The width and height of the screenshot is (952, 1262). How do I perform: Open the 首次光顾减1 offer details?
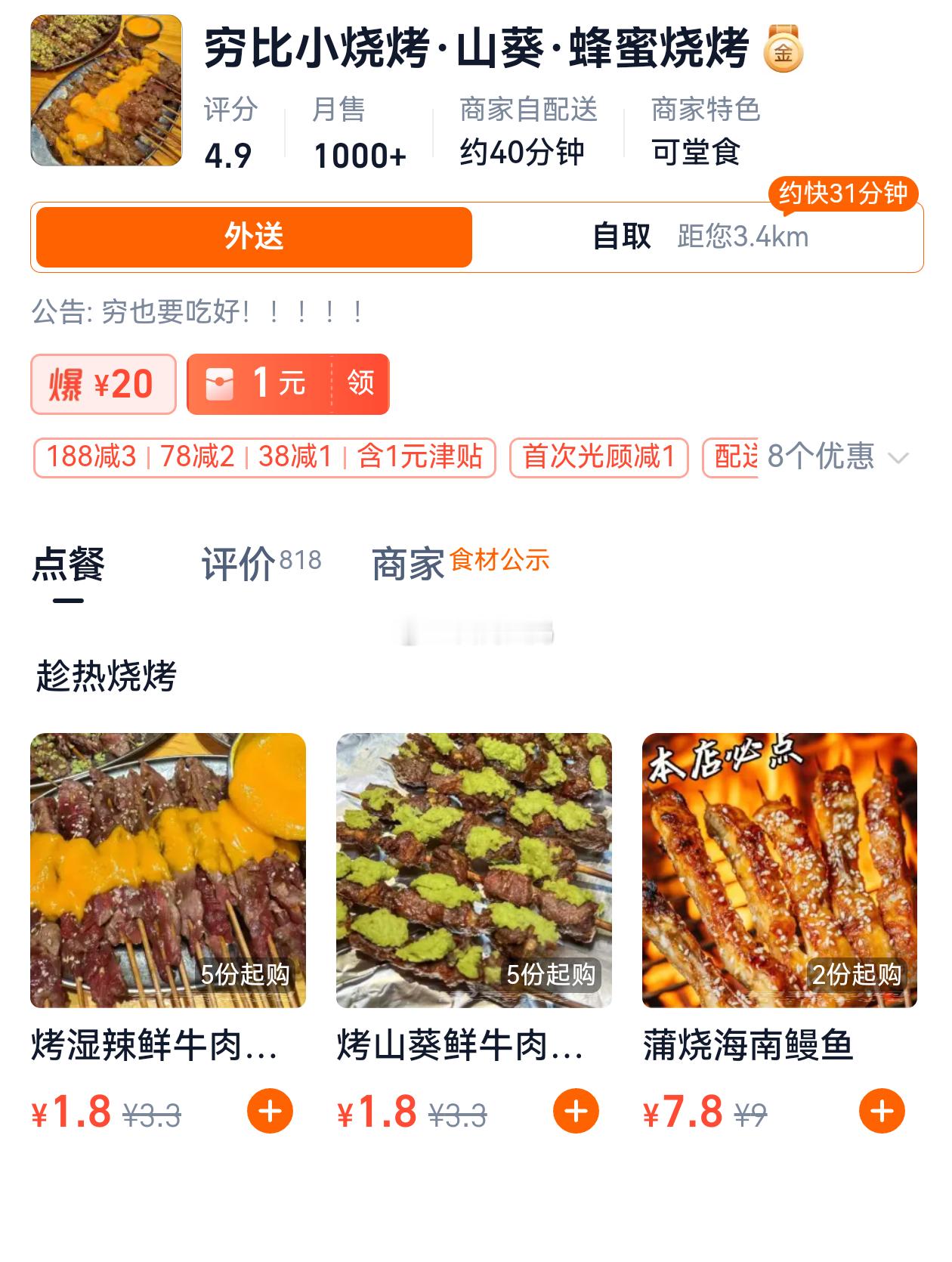(x=598, y=456)
